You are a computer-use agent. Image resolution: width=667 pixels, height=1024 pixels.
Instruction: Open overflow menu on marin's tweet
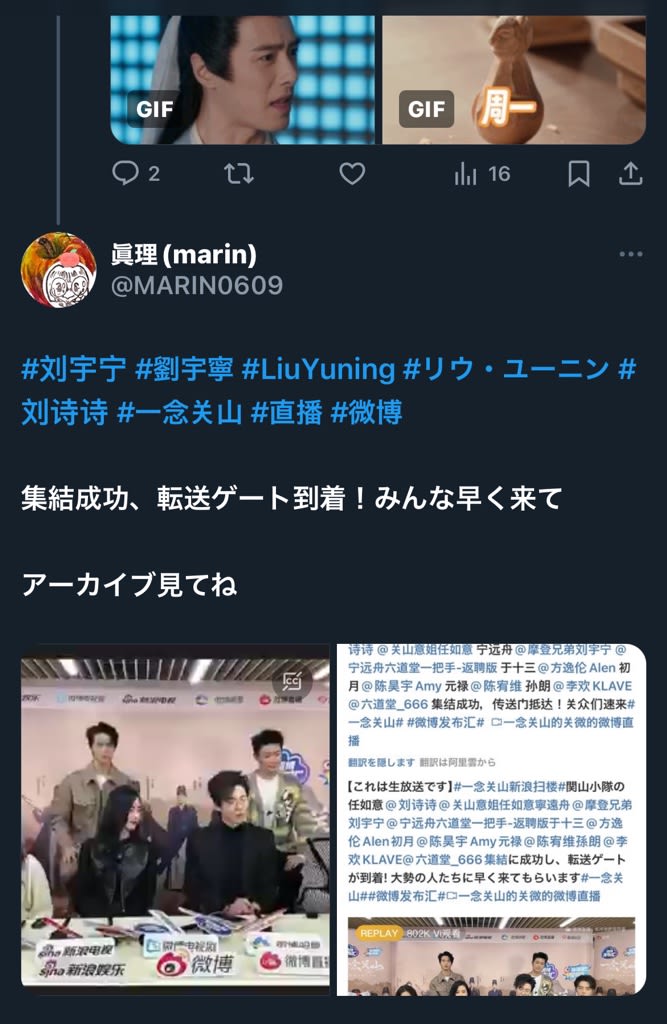click(x=630, y=254)
